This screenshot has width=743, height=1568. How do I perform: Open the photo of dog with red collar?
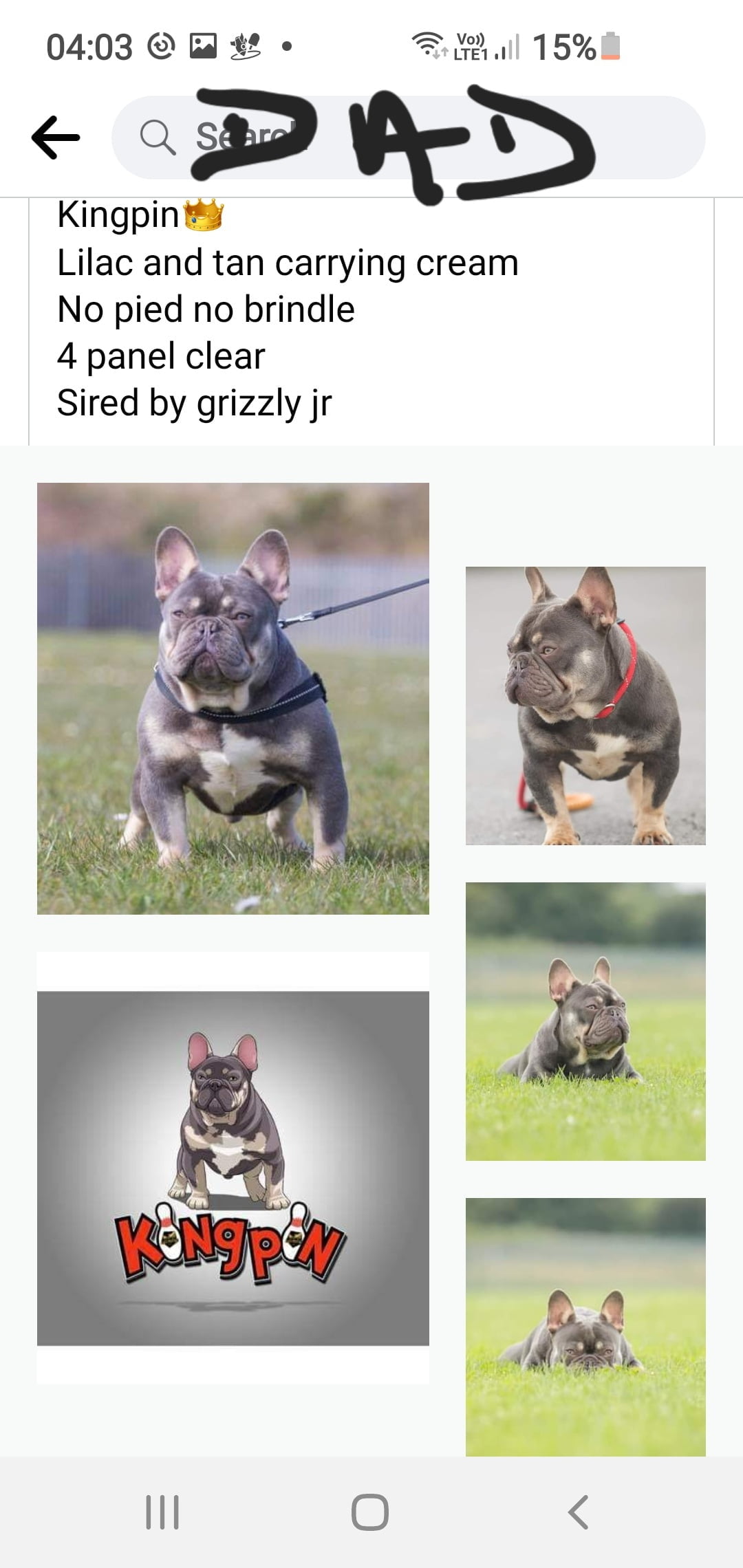(585, 705)
